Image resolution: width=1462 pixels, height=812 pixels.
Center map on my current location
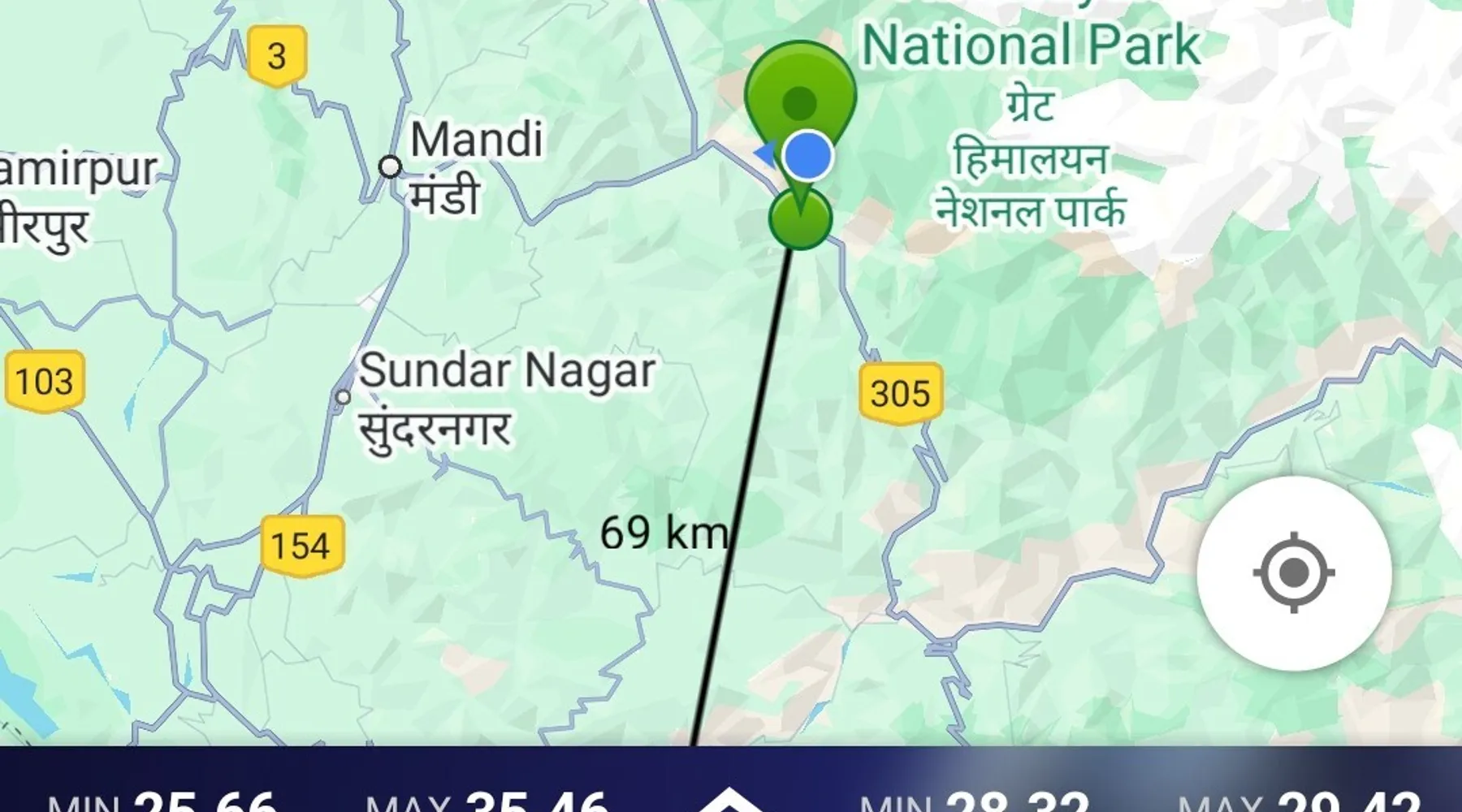click(x=1293, y=573)
